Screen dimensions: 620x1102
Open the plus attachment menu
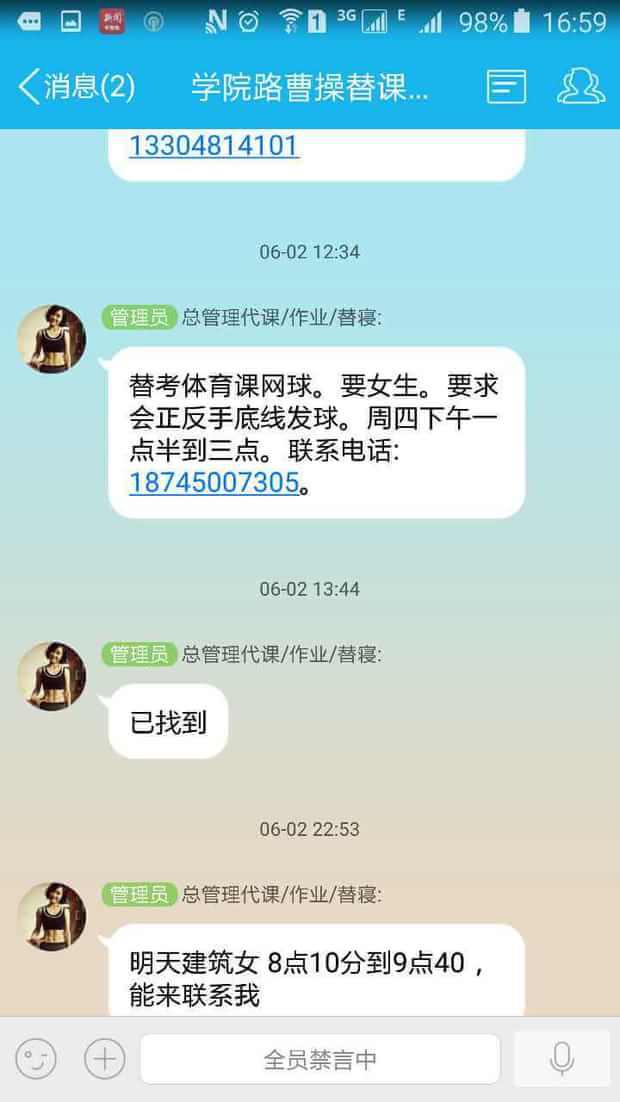point(105,1058)
